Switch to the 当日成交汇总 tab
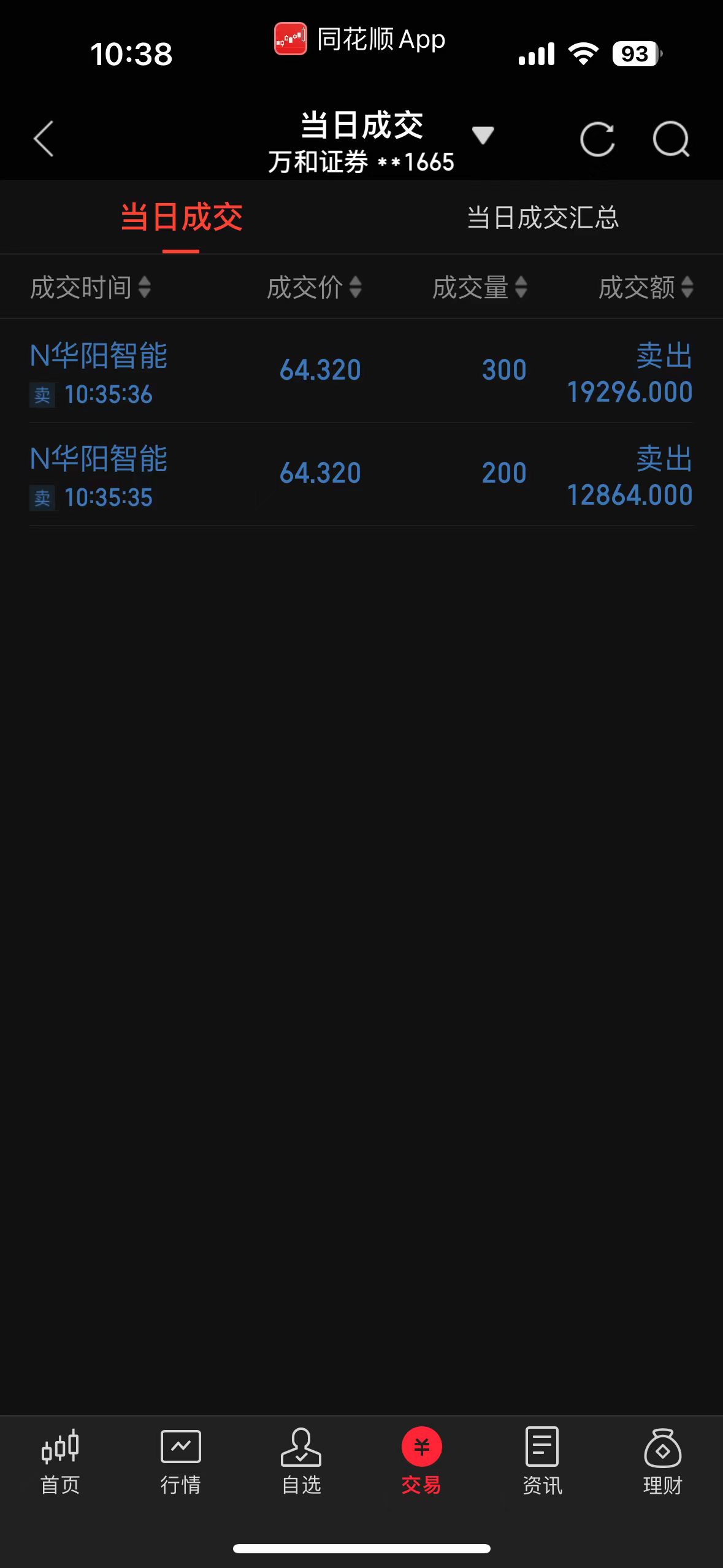The width and height of the screenshot is (723, 1568). click(542, 218)
